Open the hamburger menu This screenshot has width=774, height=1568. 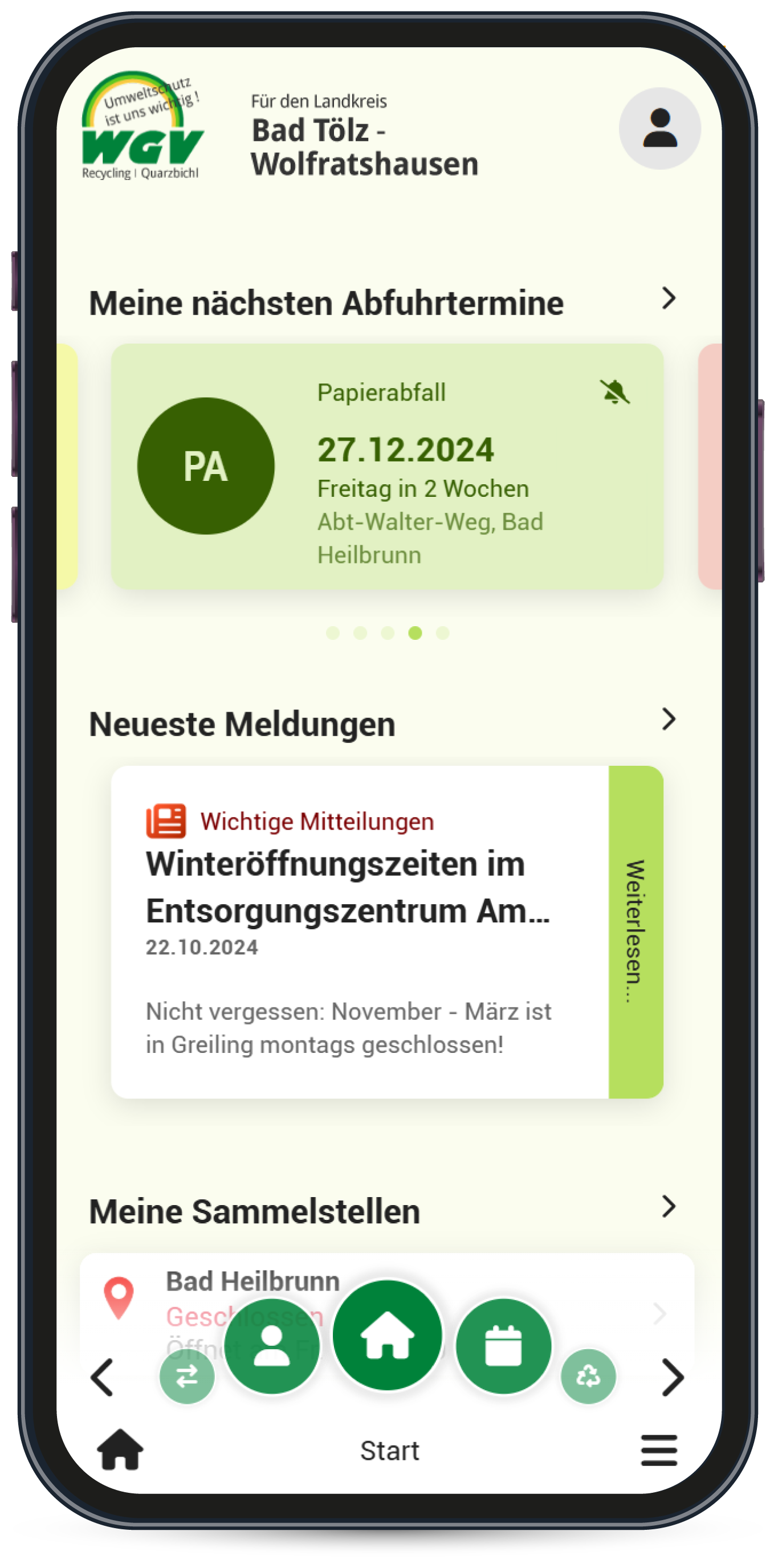659,1450
